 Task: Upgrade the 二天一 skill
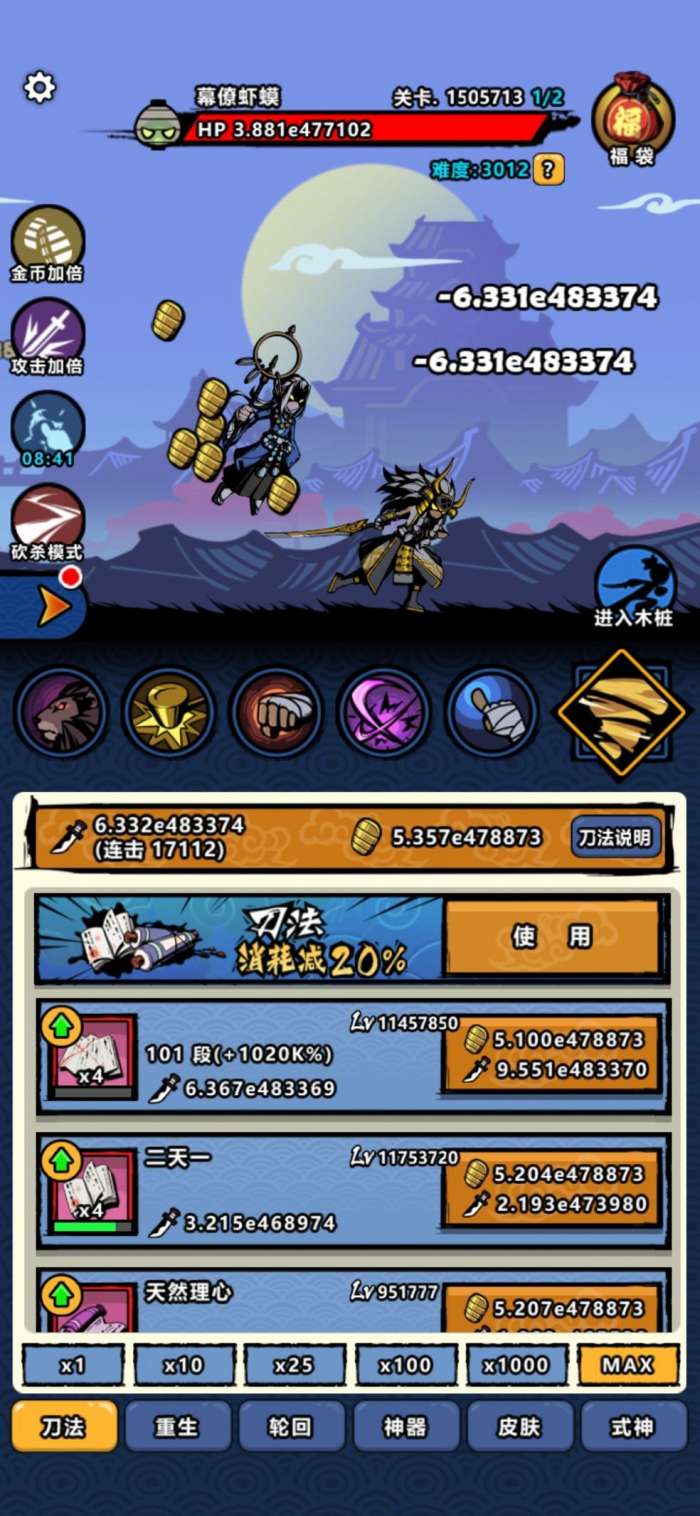coord(552,1188)
